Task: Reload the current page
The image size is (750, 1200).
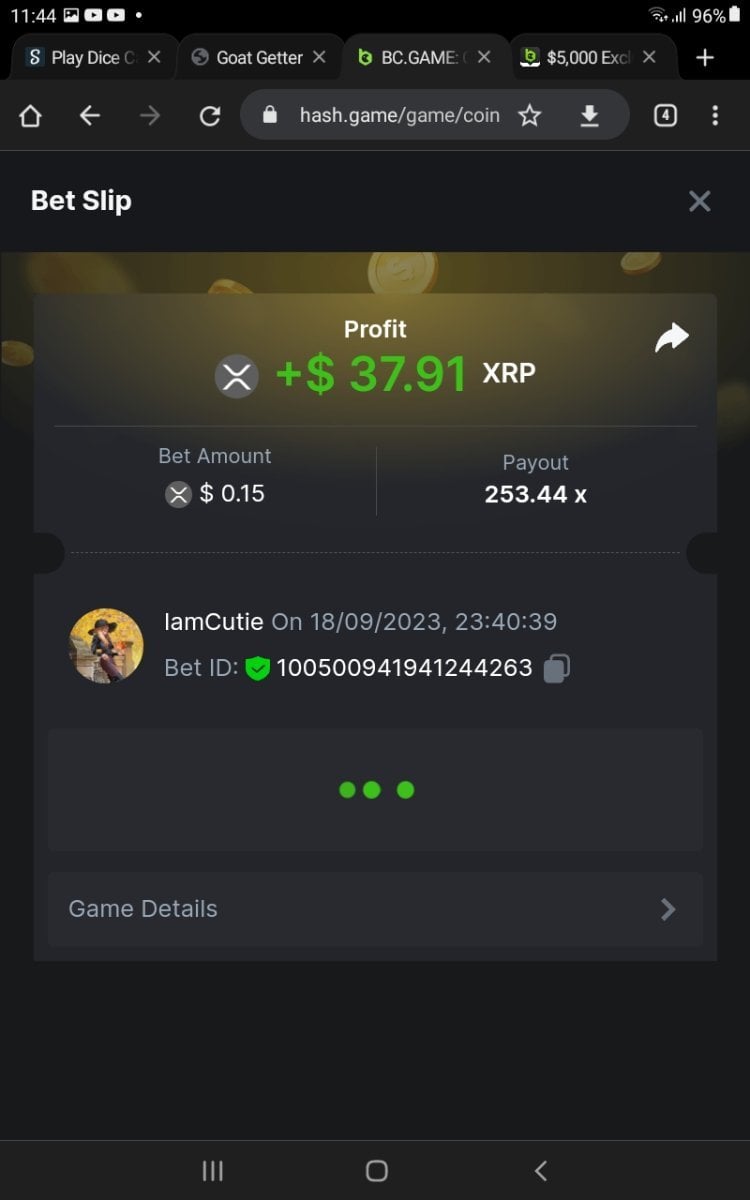Action: point(209,116)
